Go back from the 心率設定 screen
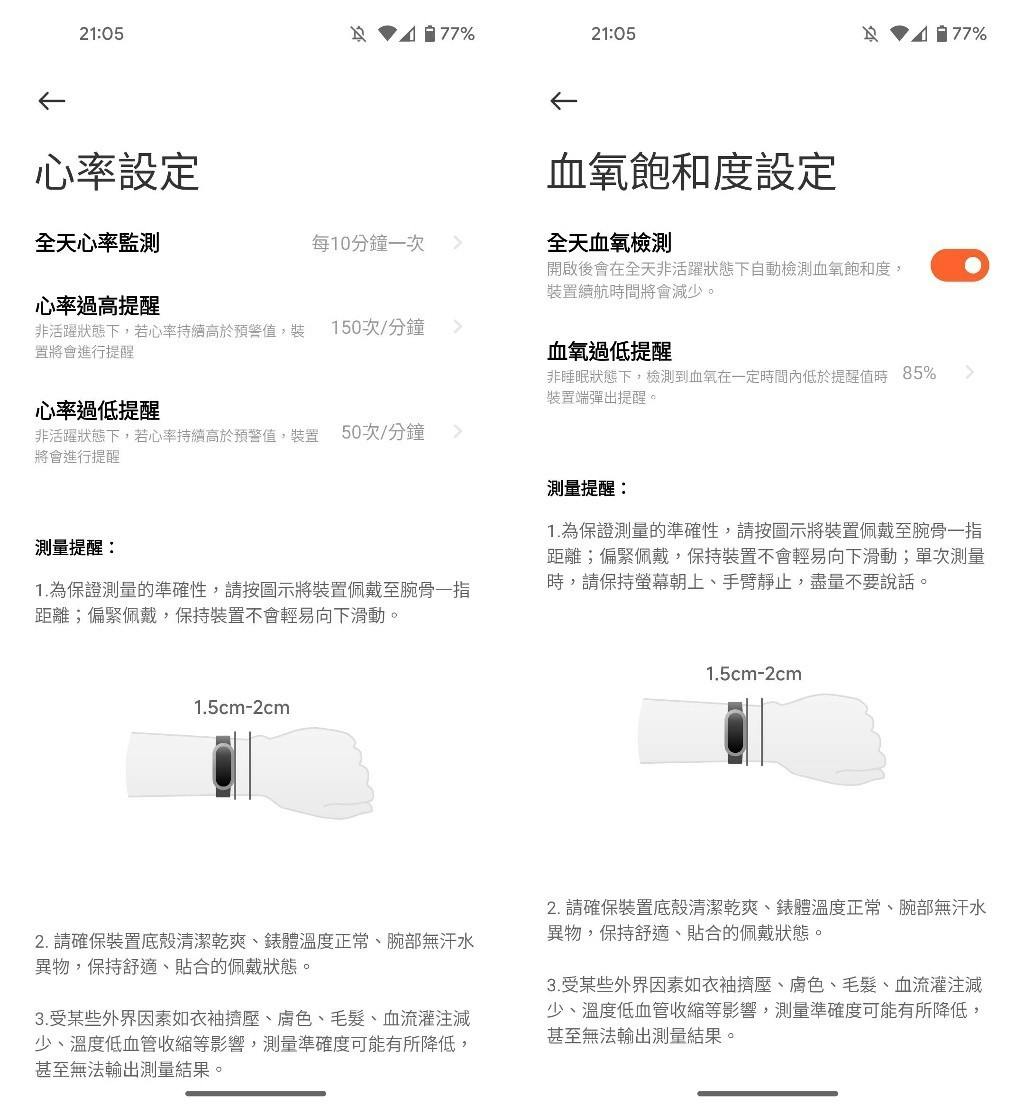 (52, 101)
